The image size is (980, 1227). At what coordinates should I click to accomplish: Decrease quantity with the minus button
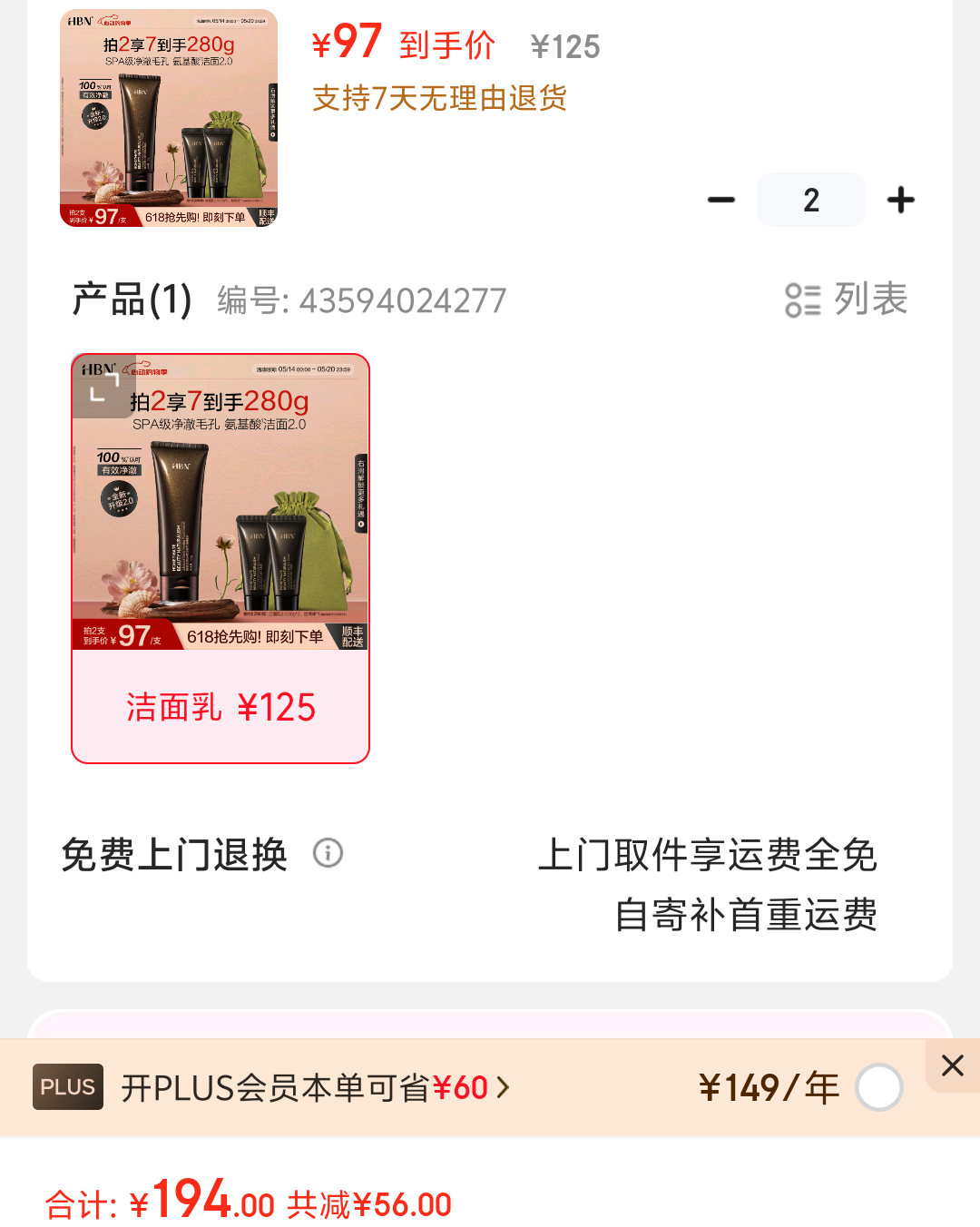(x=721, y=200)
